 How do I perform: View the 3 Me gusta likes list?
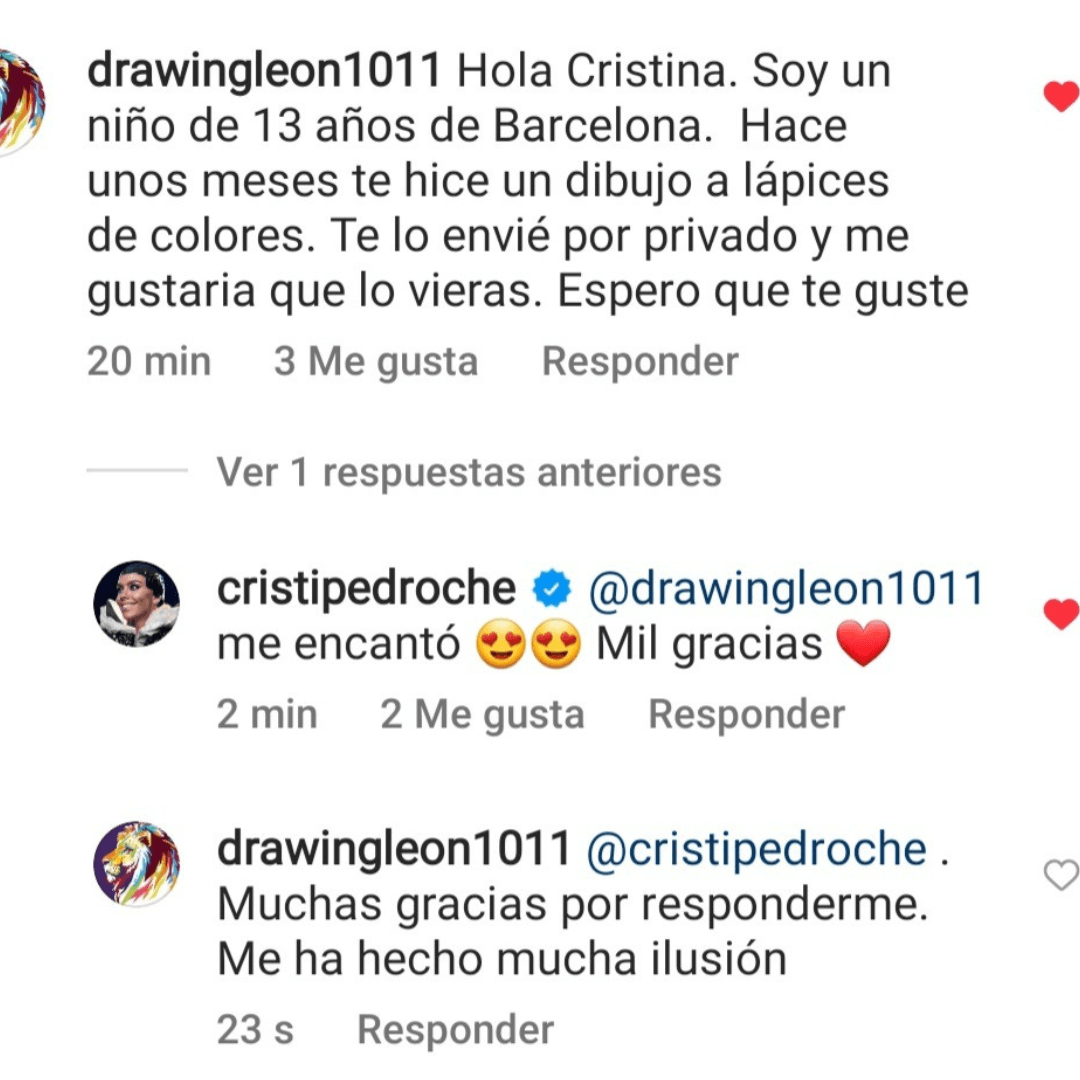376,362
